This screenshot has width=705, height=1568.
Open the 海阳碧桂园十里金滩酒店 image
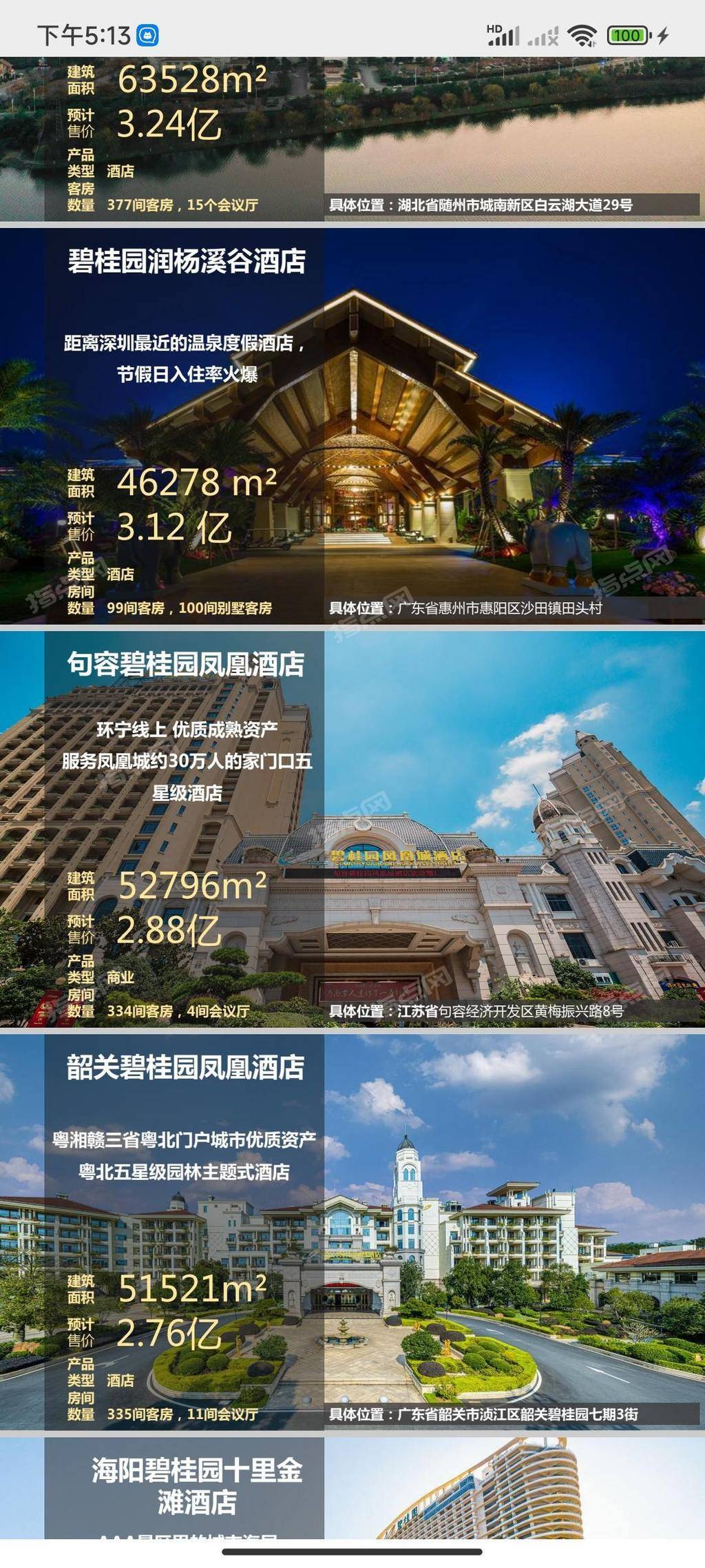pyautogui.click(x=352, y=1488)
